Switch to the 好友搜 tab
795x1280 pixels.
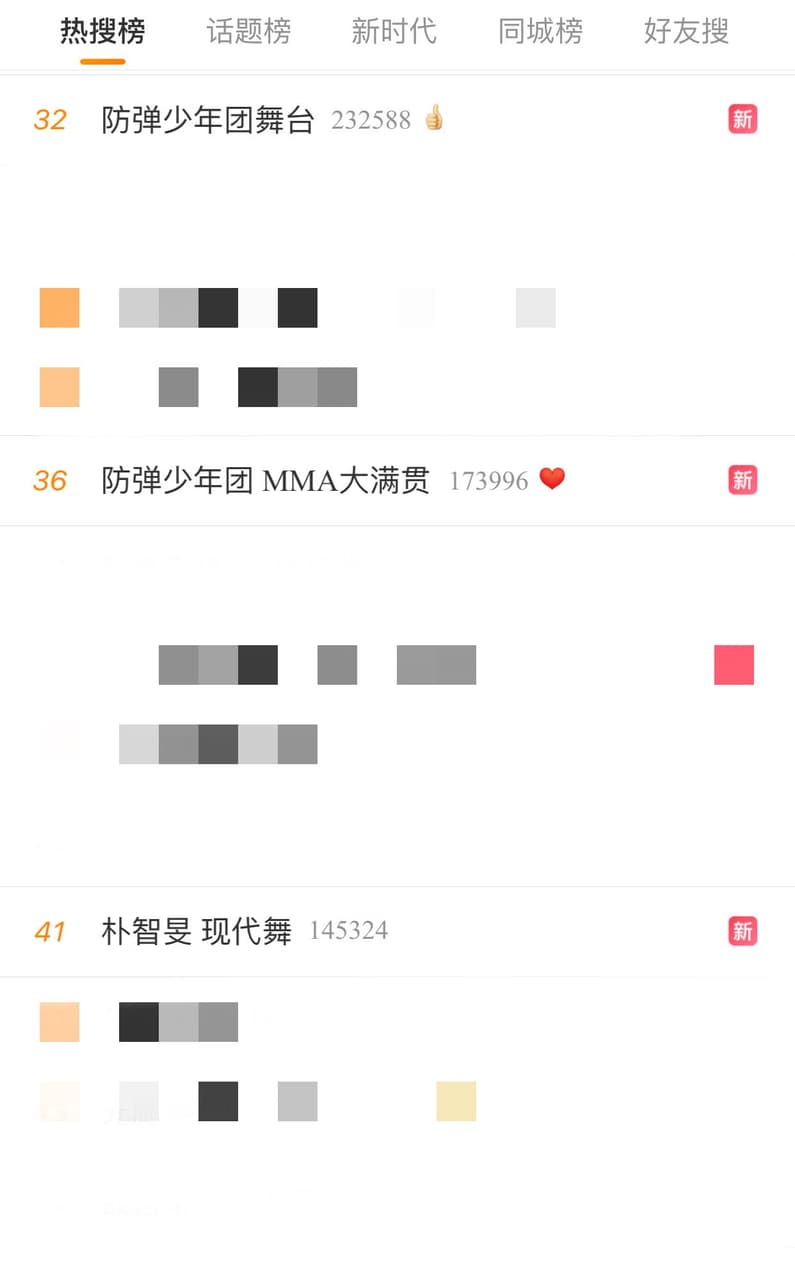685,32
